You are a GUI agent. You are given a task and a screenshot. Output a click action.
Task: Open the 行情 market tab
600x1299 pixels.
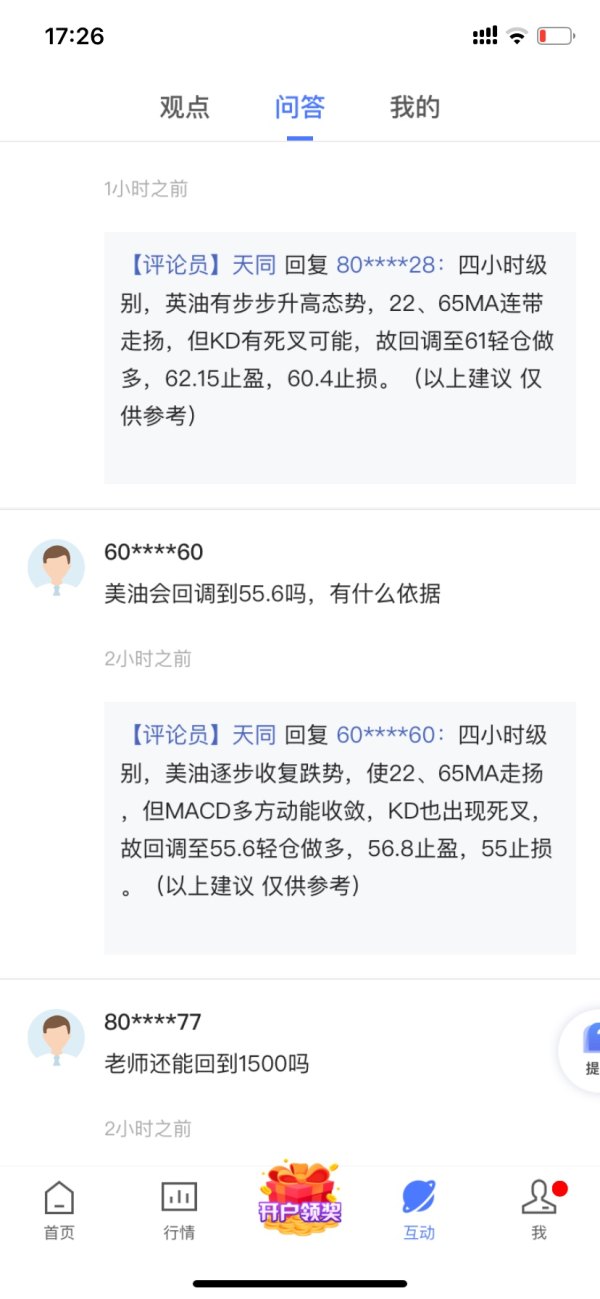[179, 1210]
